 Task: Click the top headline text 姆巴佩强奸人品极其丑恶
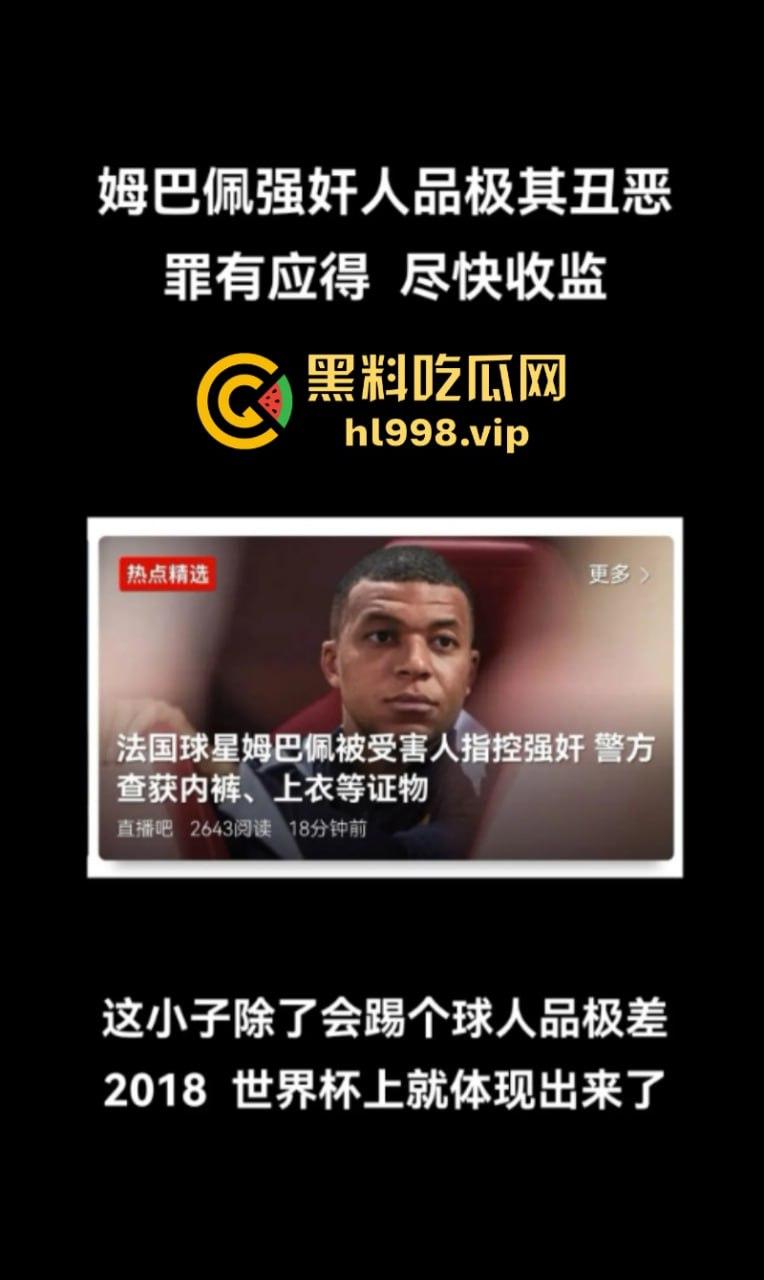382,195
